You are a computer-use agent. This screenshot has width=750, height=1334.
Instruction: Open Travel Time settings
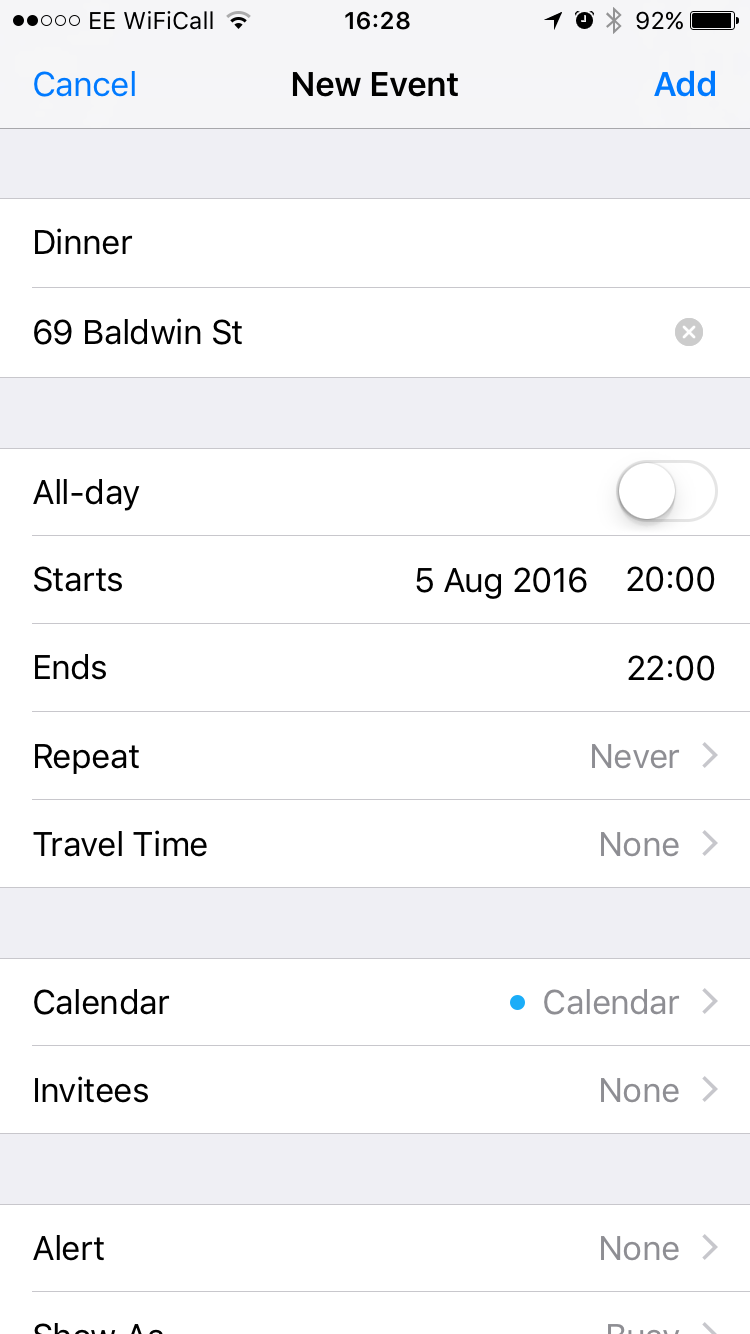[x=375, y=844]
